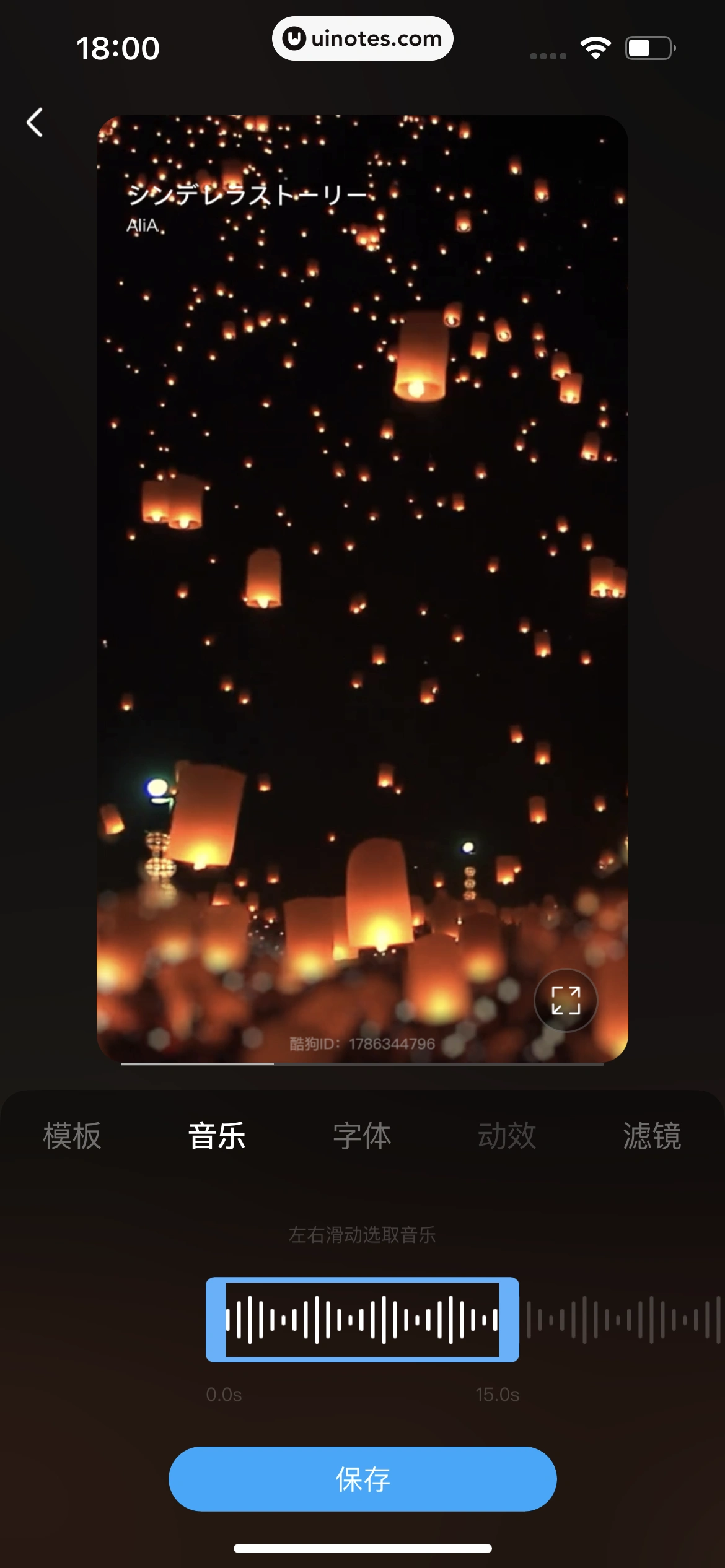Go back using the top-left arrow
This screenshot has width=725, height=1568.
point(35,123)
